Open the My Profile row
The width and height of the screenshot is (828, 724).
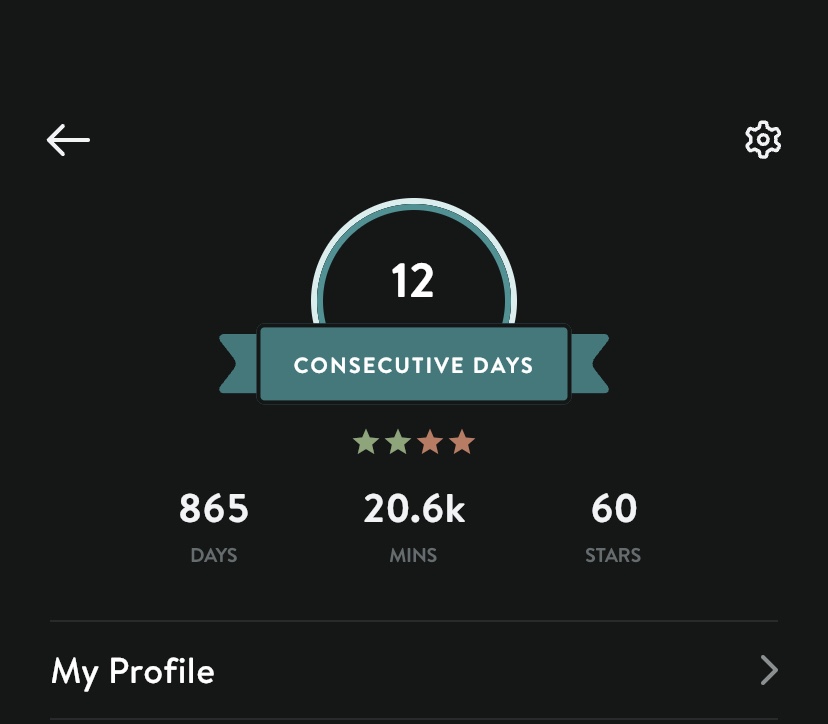tap(414, 670)
